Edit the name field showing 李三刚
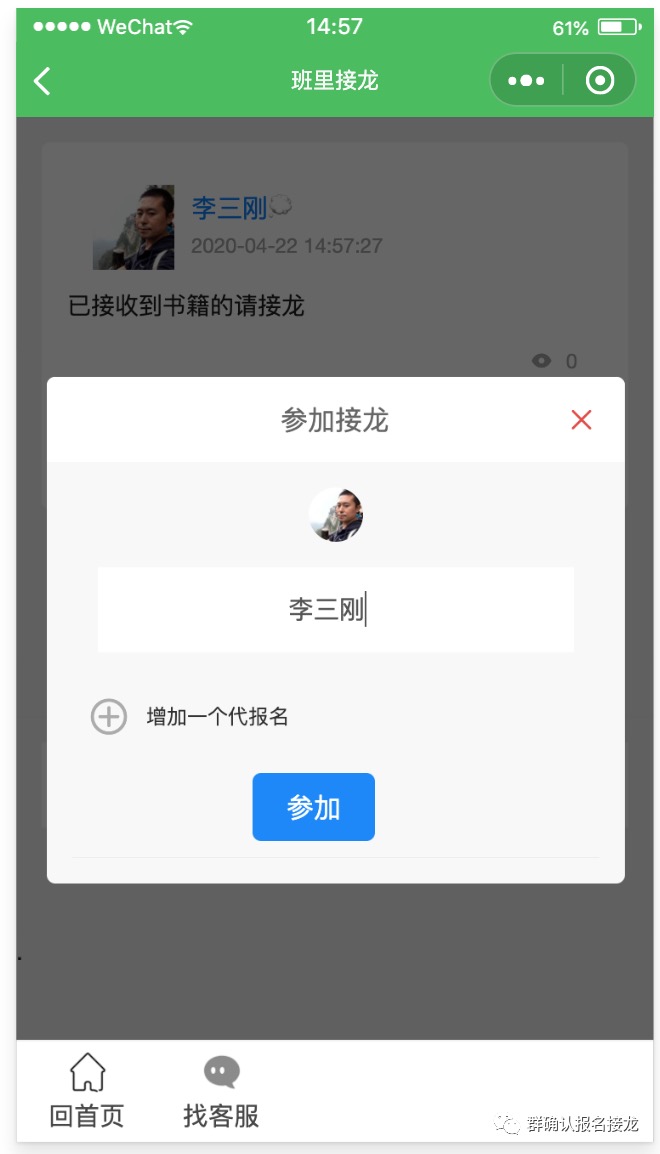The width and height of the screenshot is (660, 1154). 335,609
